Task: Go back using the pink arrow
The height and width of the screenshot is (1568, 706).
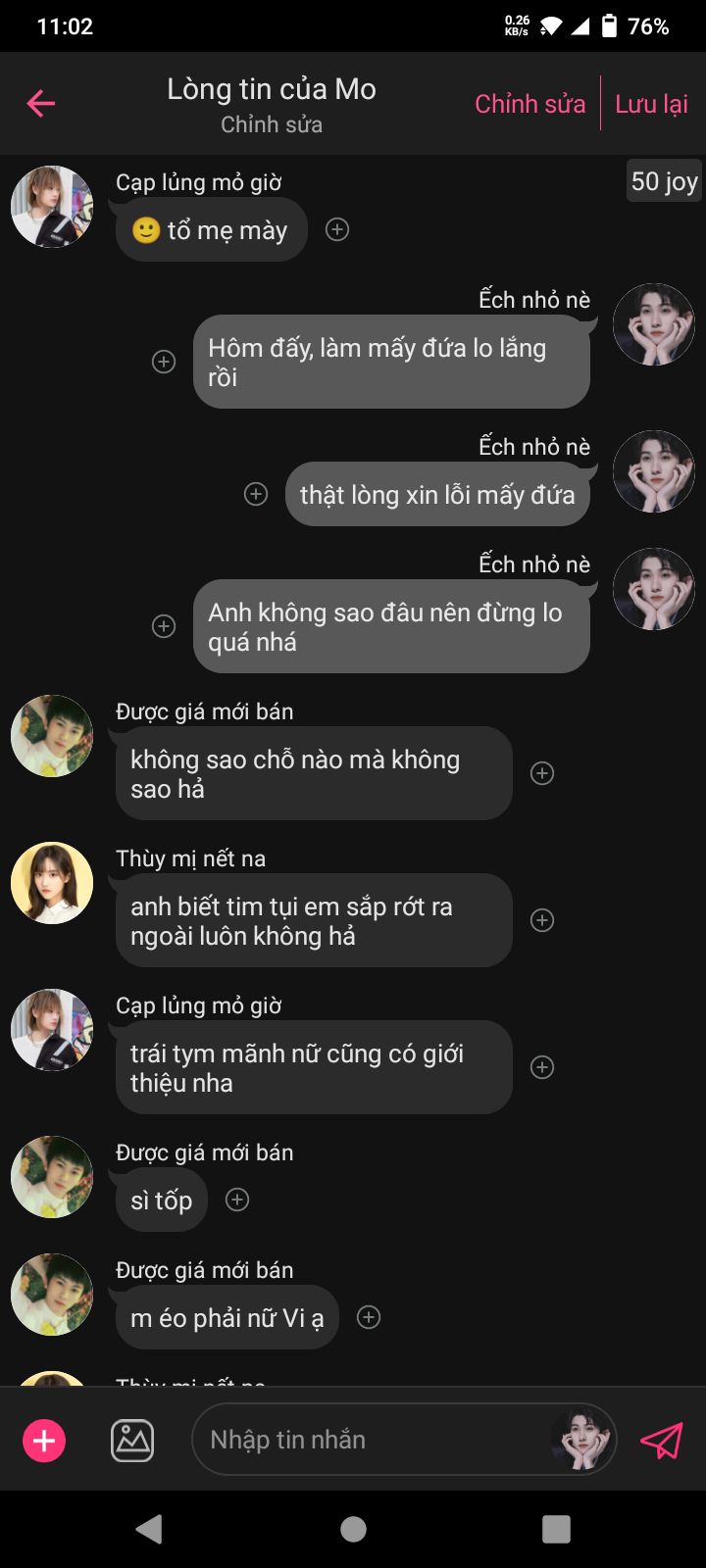Action: (41, 103)
